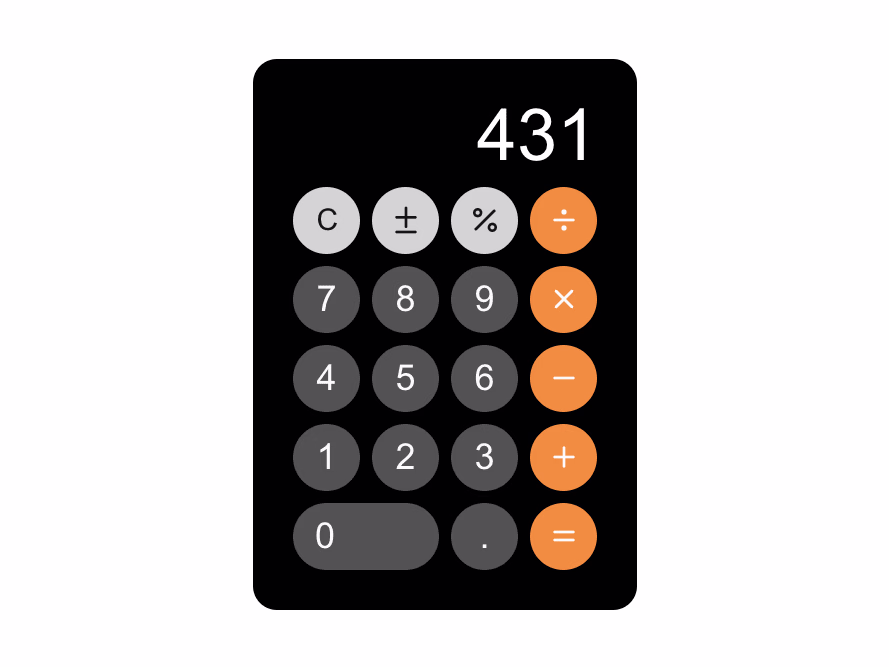Enter digit 4
The height and width of the screenshot is (667, 889).
[326, 378]
